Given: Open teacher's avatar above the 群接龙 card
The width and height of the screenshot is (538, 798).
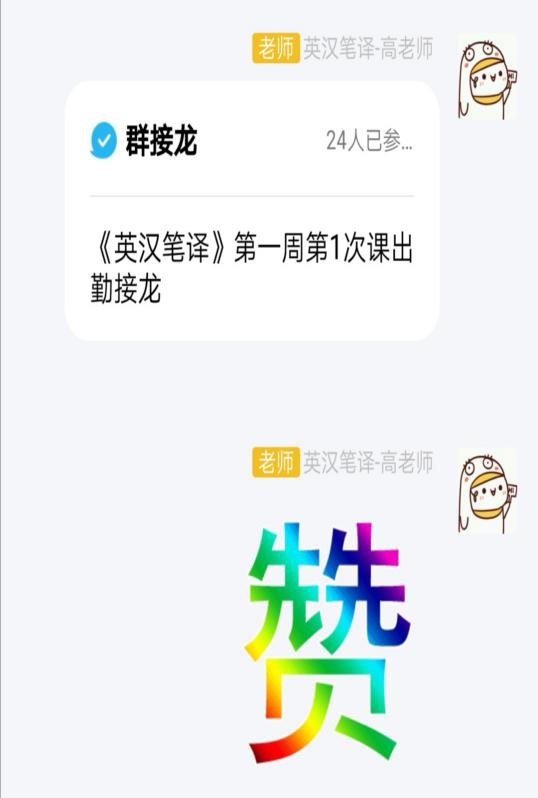Looking at the screenshot, I should click(x=487, y=76).
